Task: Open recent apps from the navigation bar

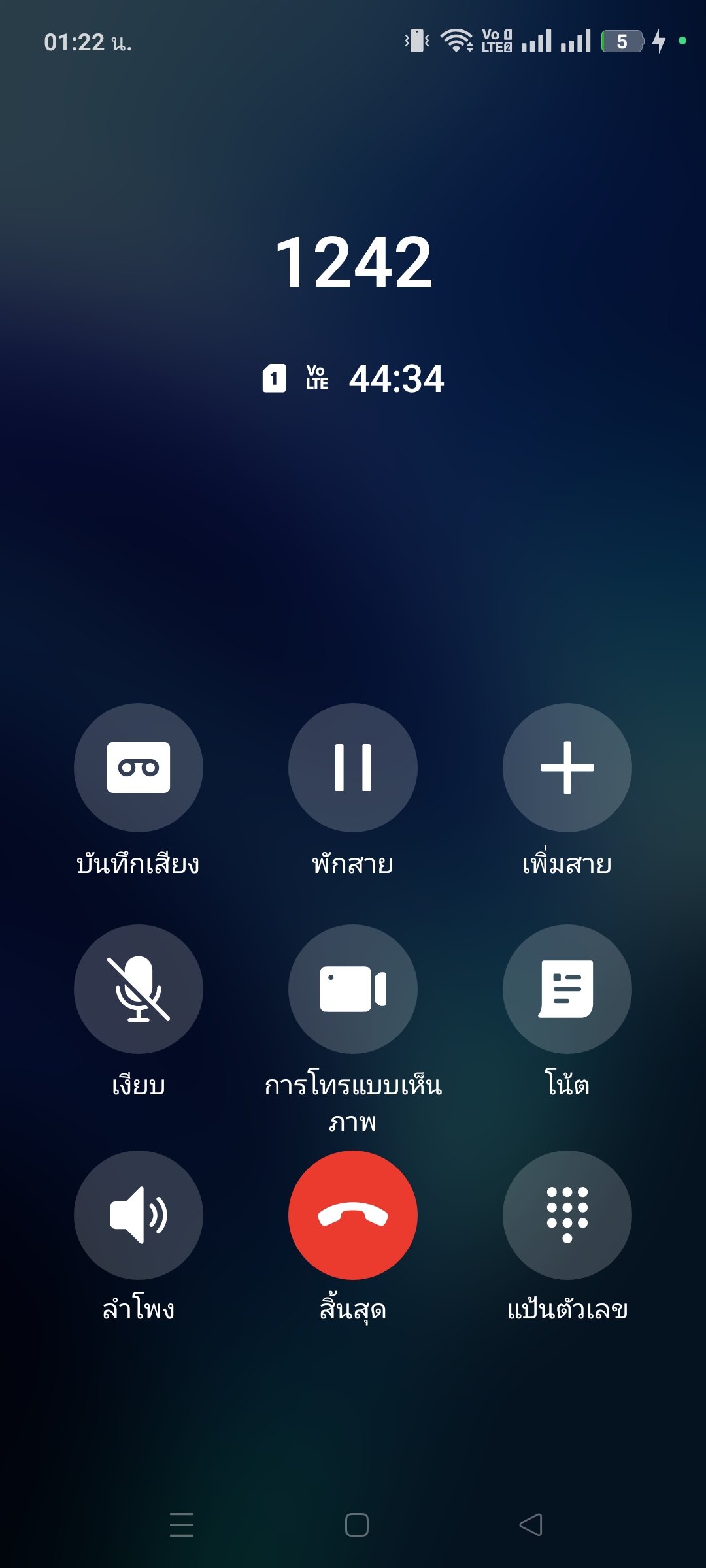Action: point(182,1525)
